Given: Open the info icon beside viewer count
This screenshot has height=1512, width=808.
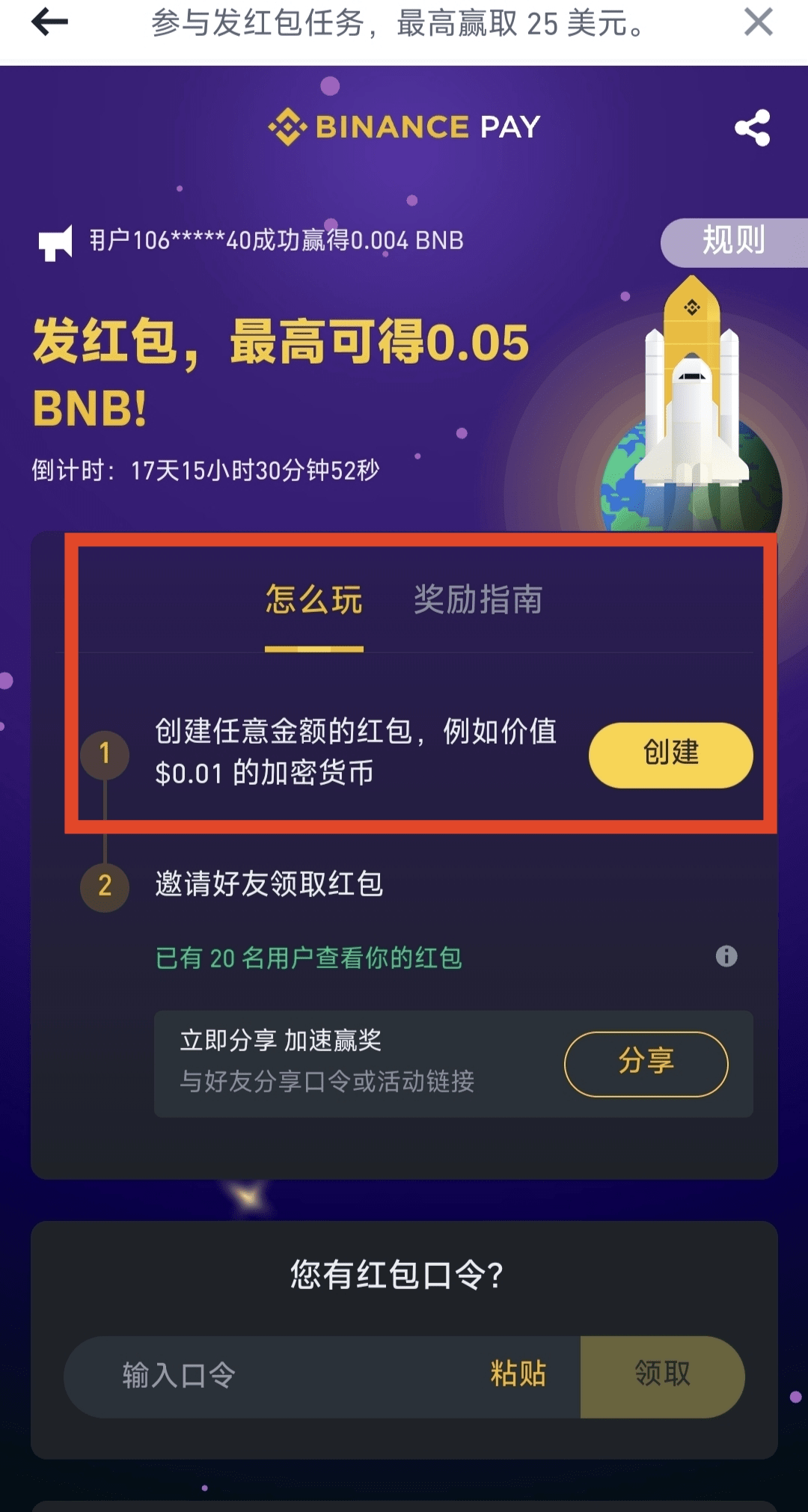Looking at the screenshot, I should point(726,956).
